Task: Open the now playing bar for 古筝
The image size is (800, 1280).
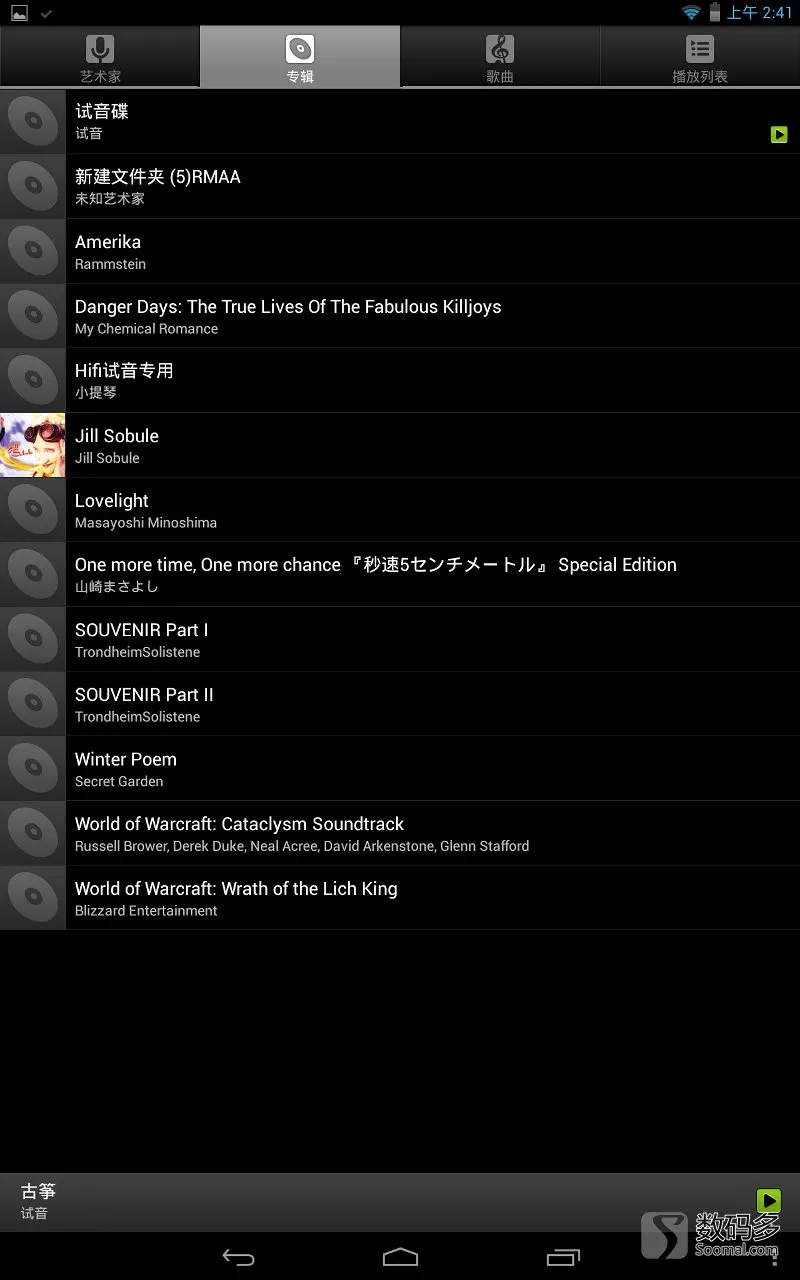Action: pos(300,1201)
